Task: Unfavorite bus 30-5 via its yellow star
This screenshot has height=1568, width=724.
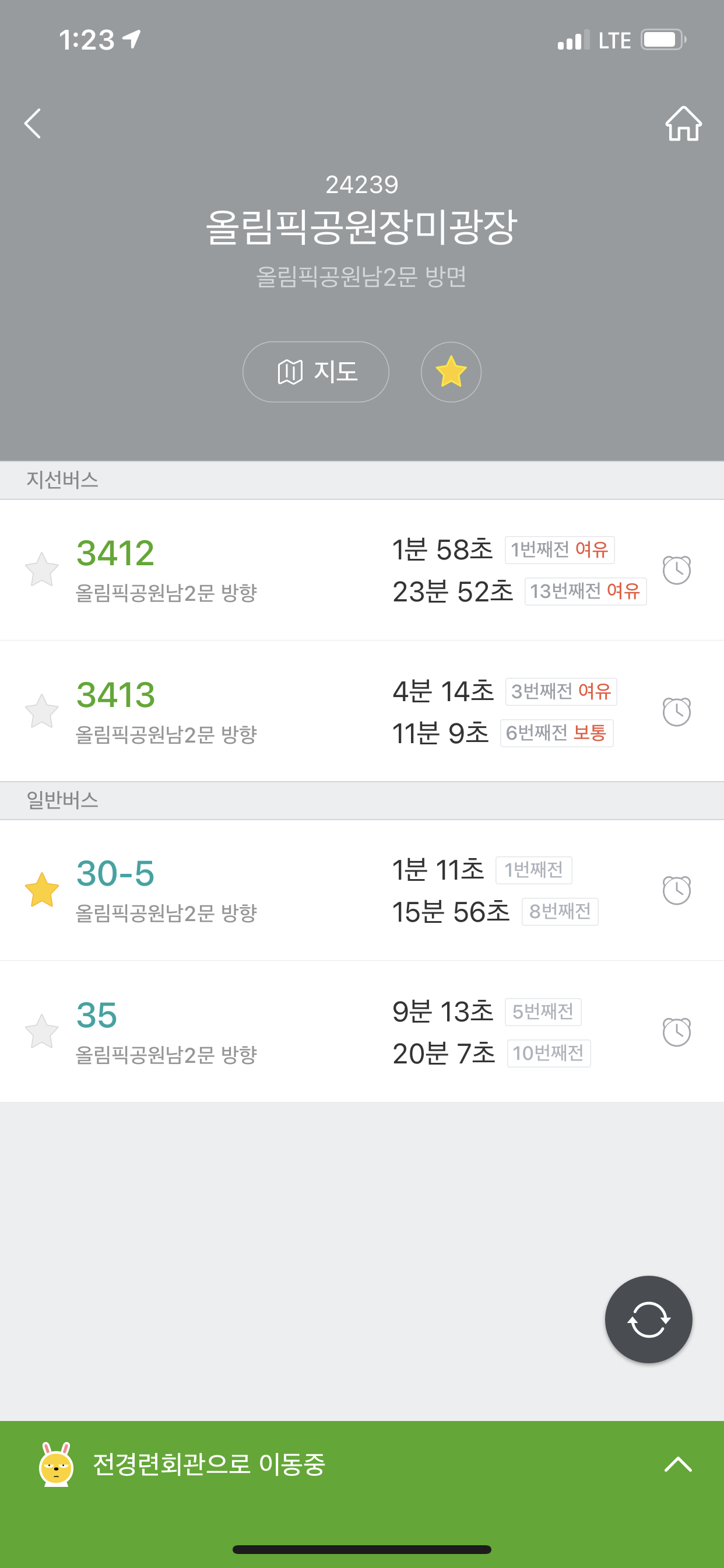Action: 42,890
